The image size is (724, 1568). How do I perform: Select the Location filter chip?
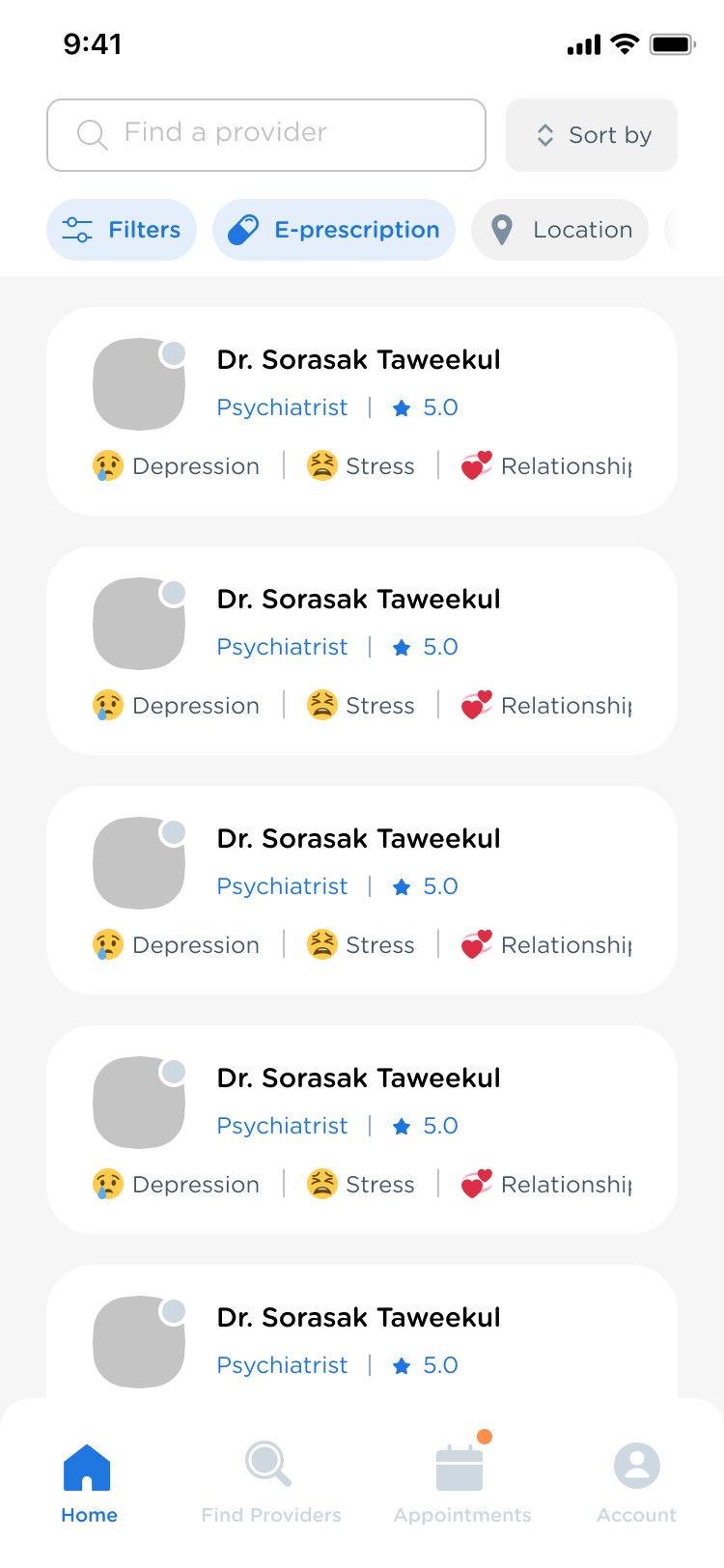pyautogui.click(x=560, y=230)
